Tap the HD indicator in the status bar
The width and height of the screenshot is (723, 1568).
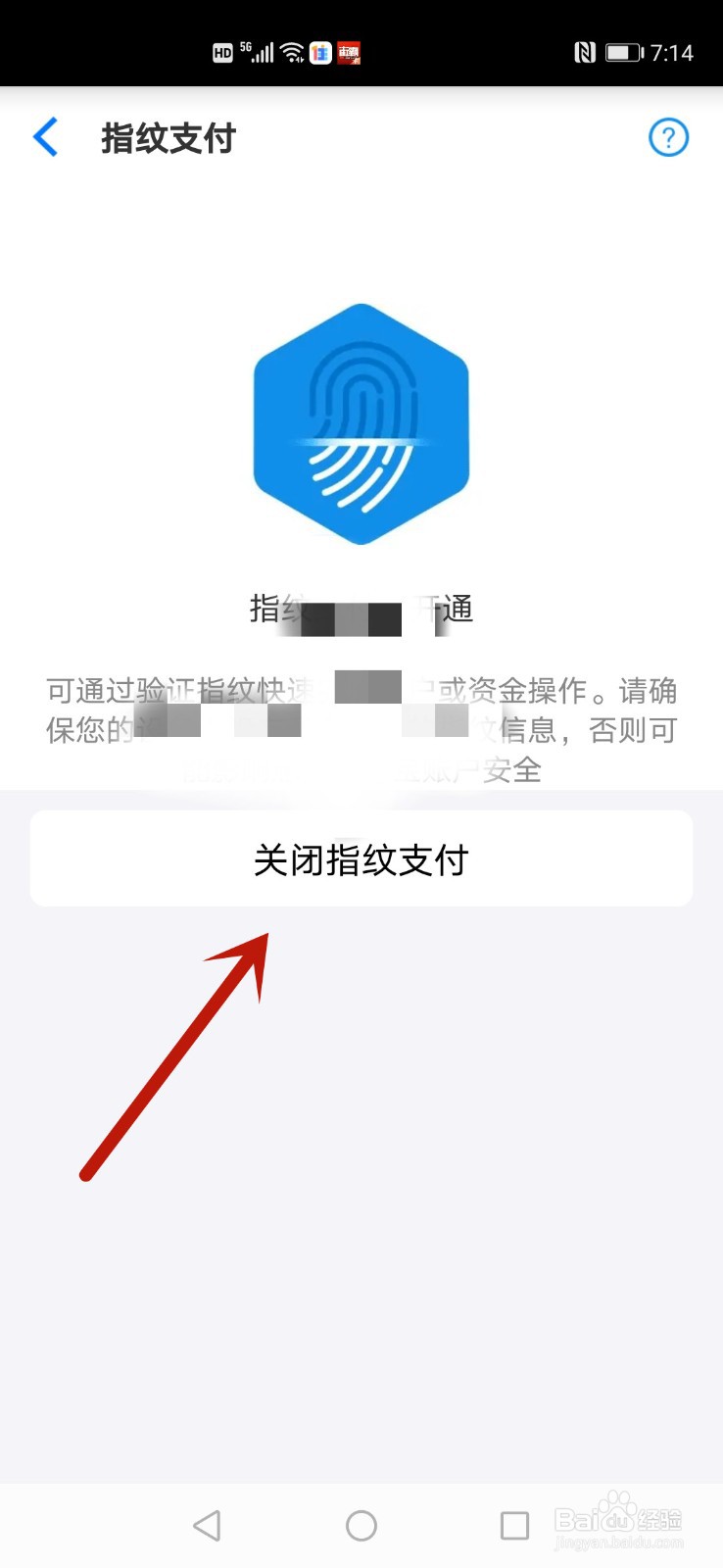coord(223,53)
